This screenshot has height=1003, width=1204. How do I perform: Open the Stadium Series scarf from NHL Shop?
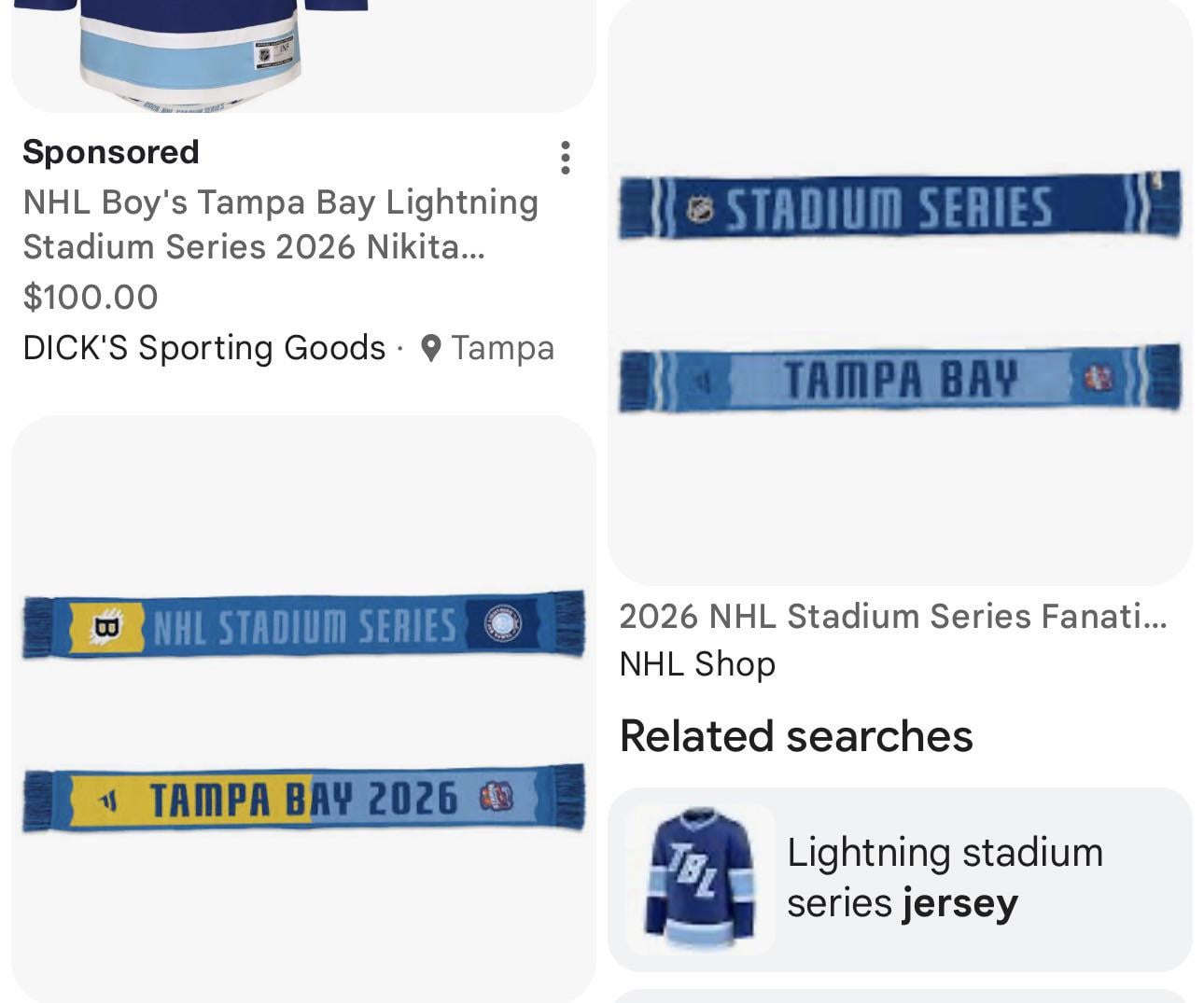pos(899,294)
